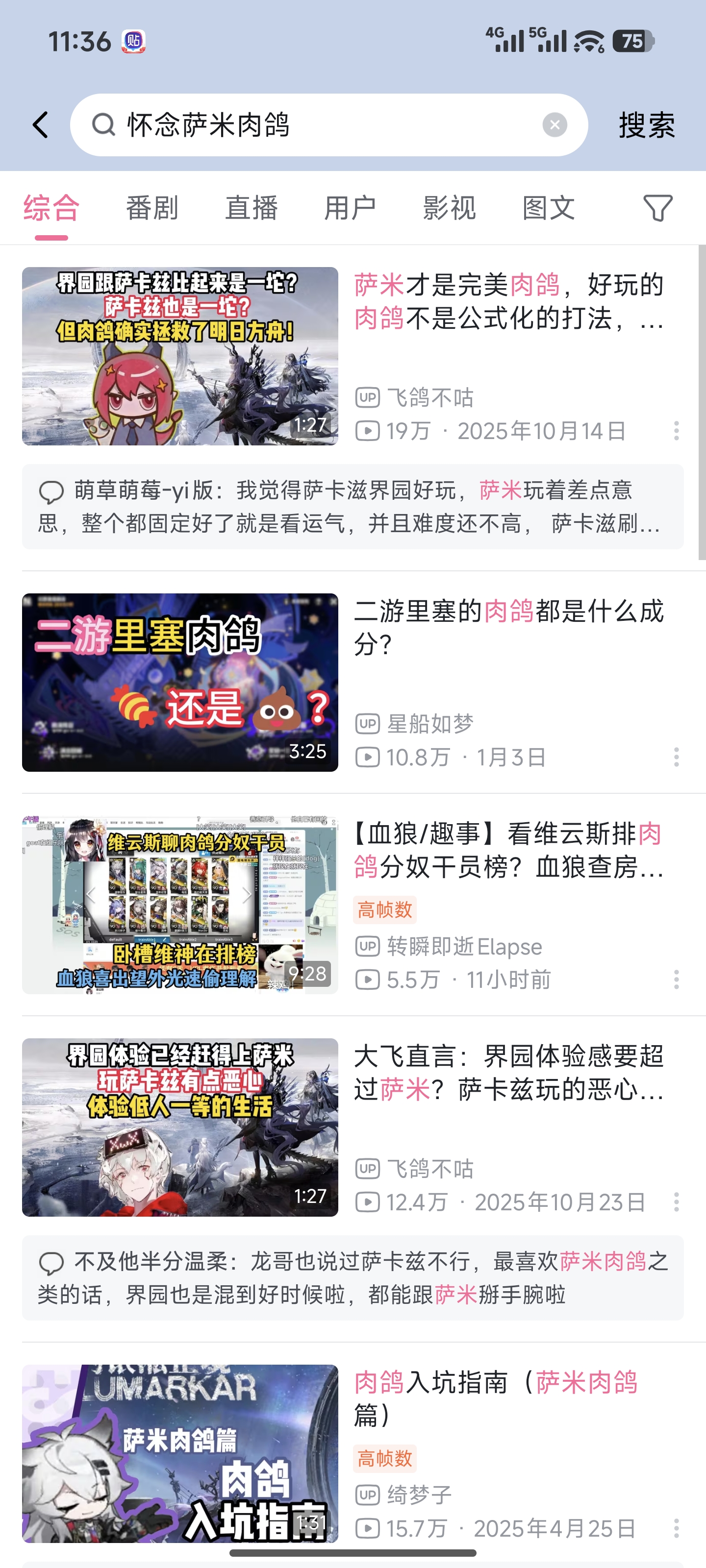Viewport: 706px width, 1568px height.
Task: Open the 影视 tab
Action: (450, 208)
